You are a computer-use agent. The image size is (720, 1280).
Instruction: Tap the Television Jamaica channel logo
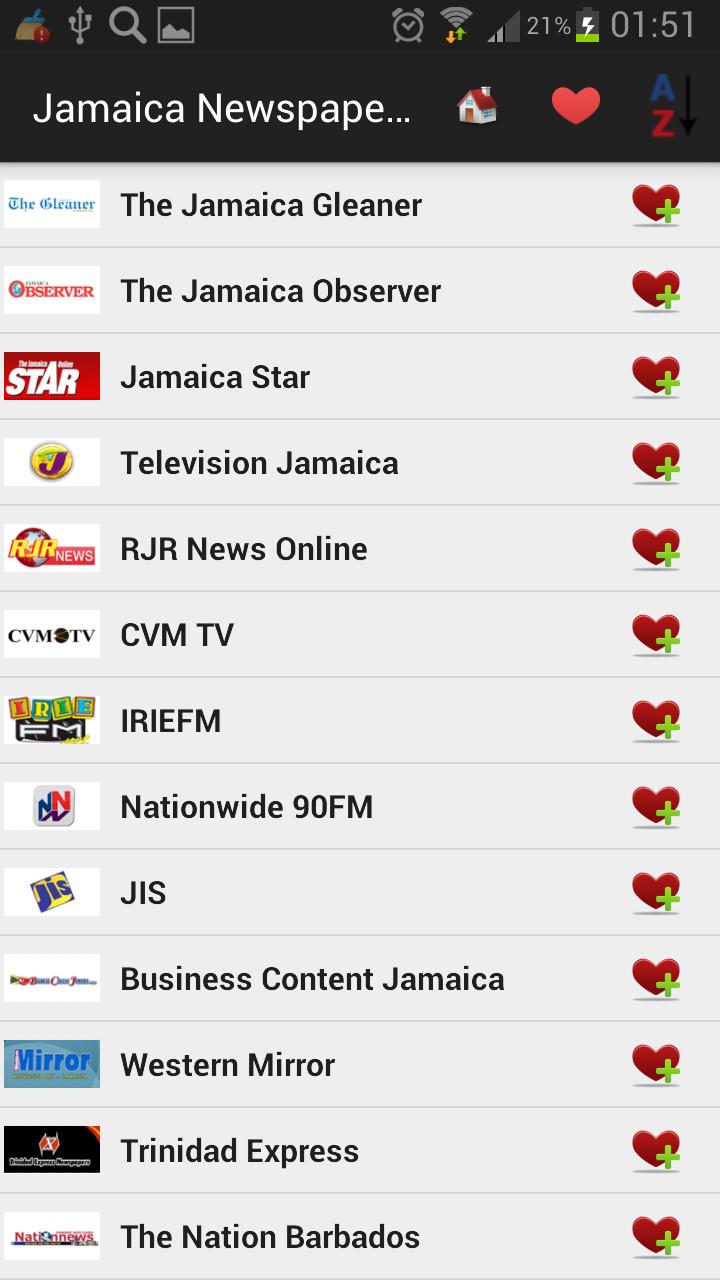(51, 462)
